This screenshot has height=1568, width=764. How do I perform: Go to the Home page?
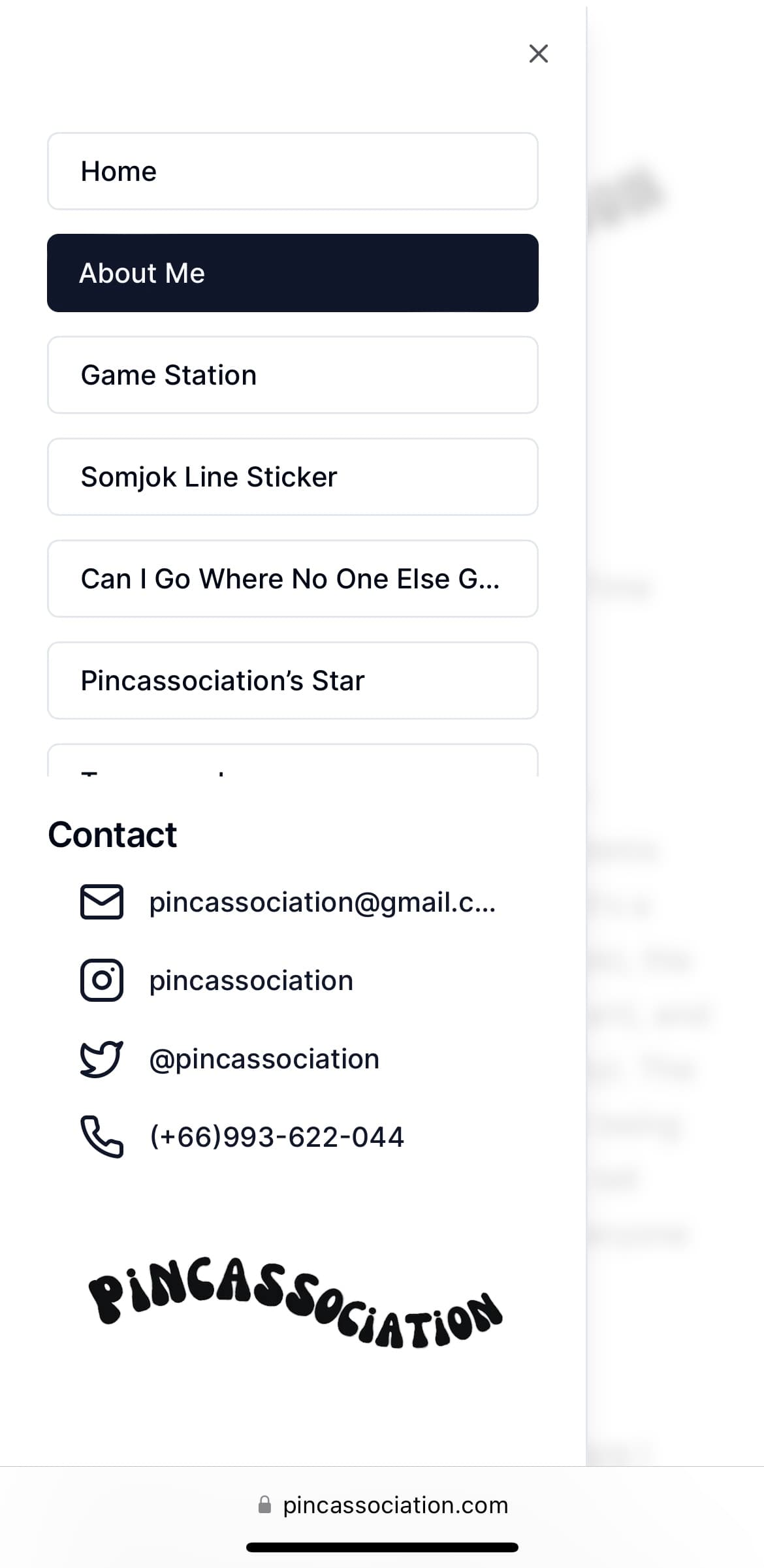pyautogui.click(x=293, y=171)
